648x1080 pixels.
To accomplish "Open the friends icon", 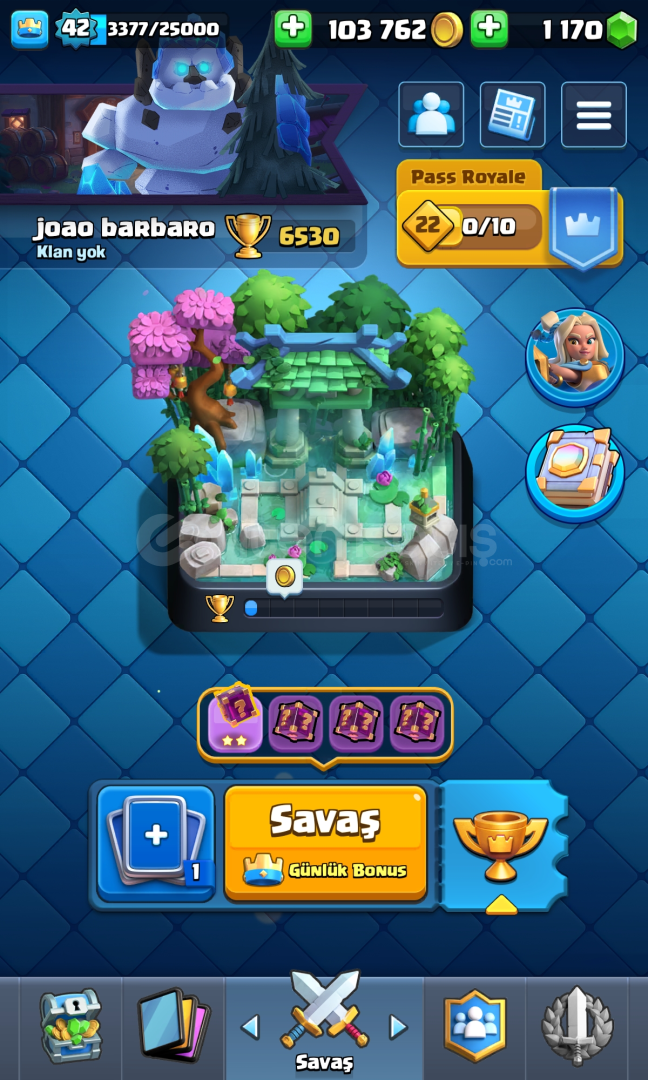I will [x=431, y=114].
